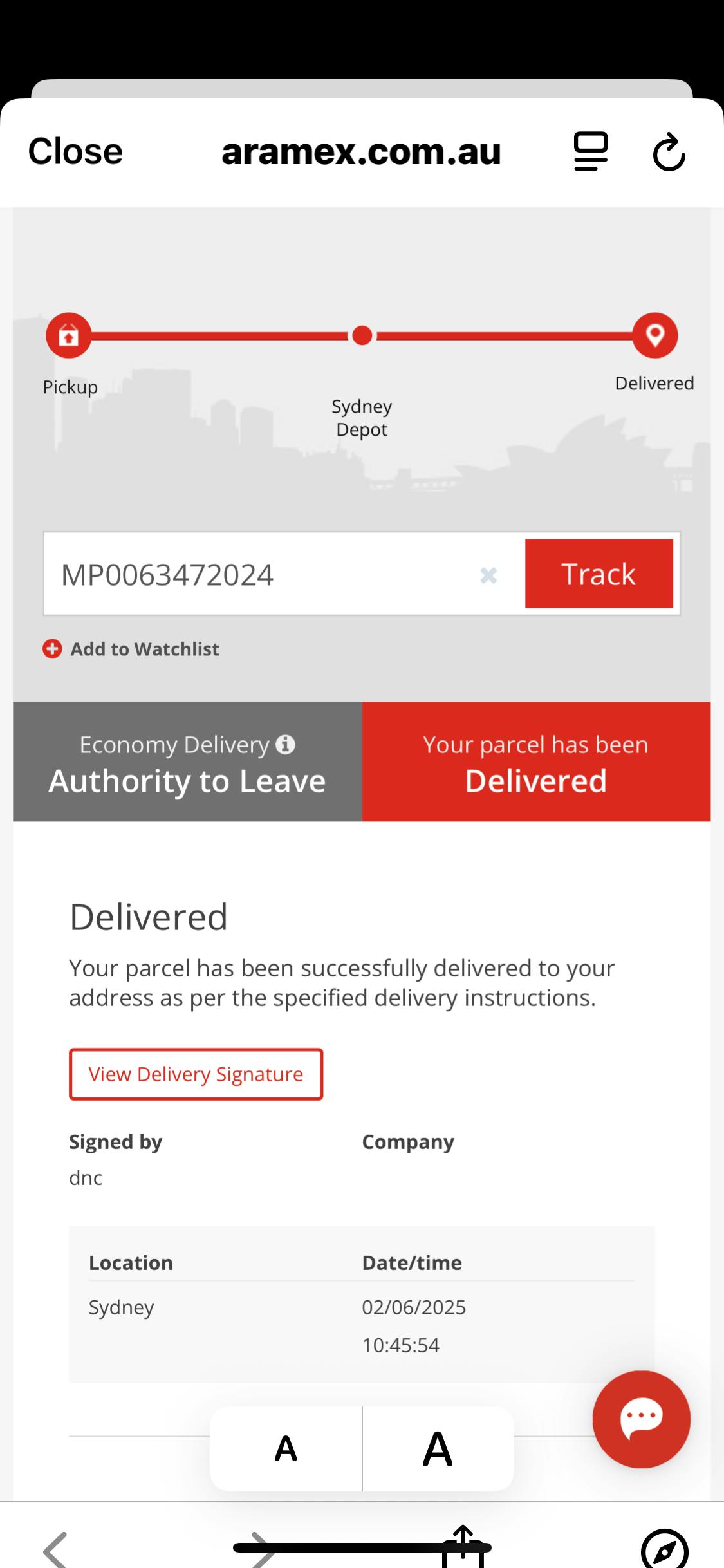This screenshot has width=724, height=1568.
Task: Open the live chat bubble
Action: point(642,1419)
